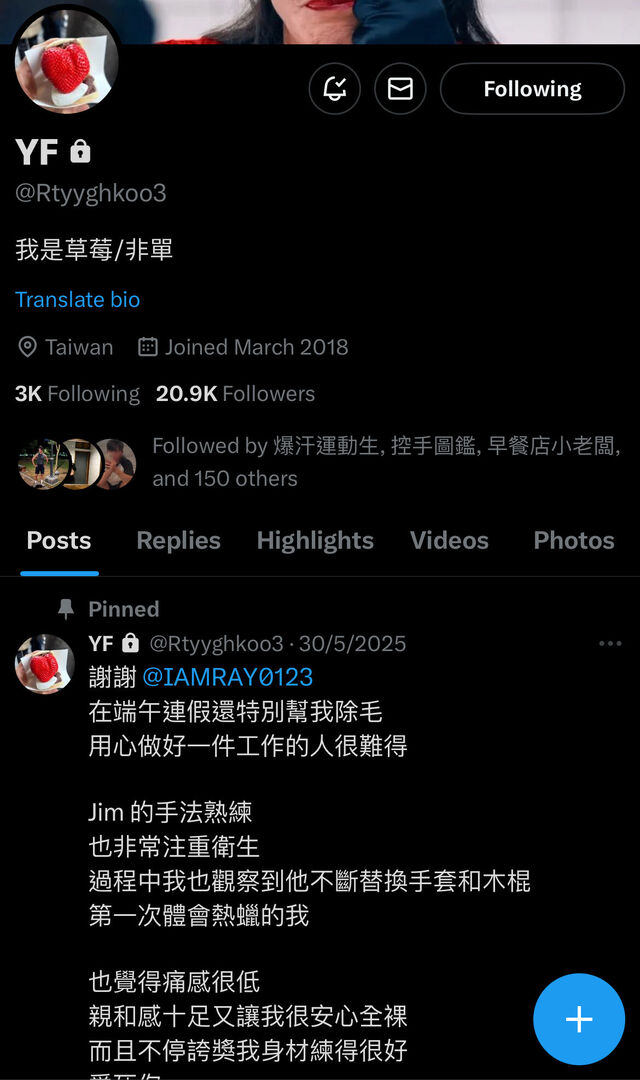Image resolution: width=640 pixels, height=1080 pixels.
Task: View the 3K Following list
Action: (x=77, y=394)
